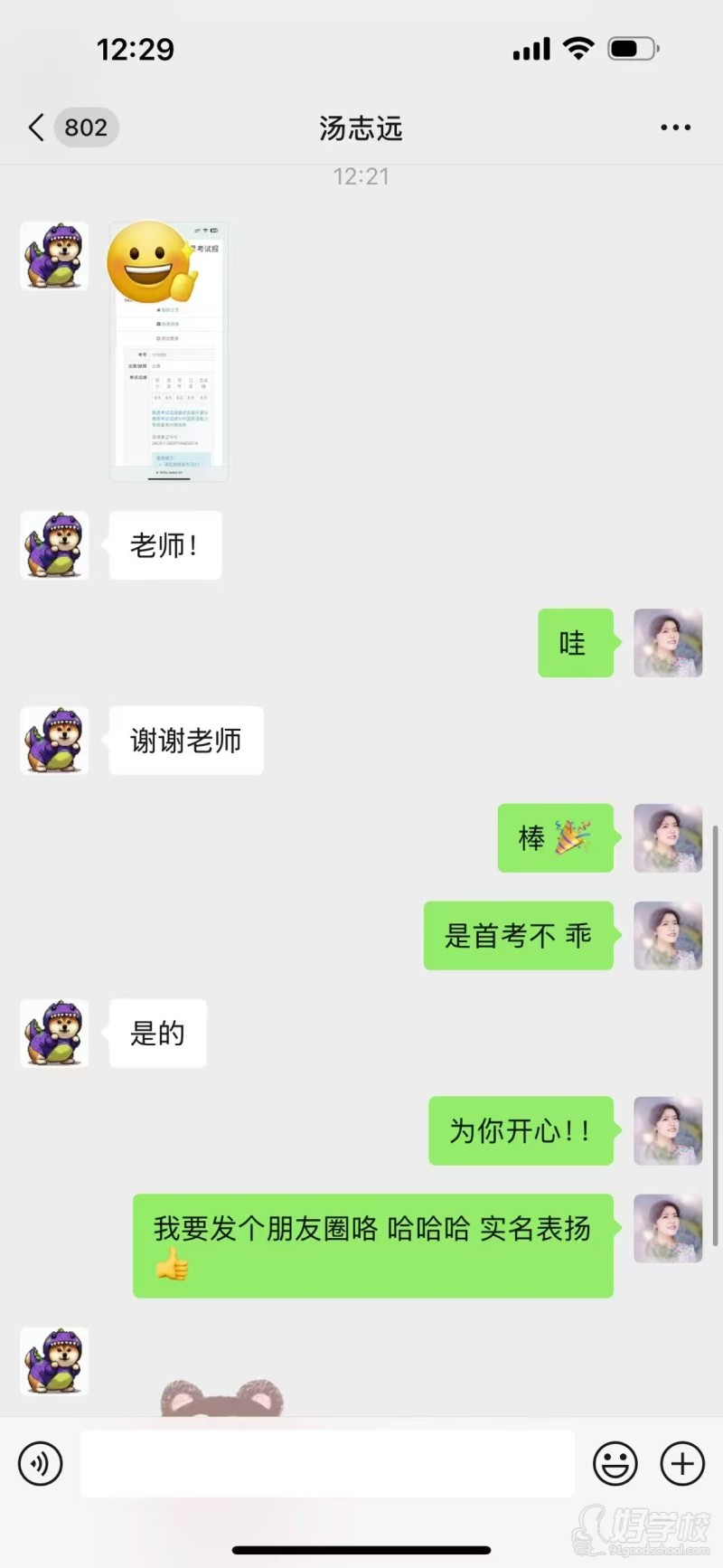Open chat options with the three-dot menu
The width and height of the screenshot is (723, 1568).
674,128
